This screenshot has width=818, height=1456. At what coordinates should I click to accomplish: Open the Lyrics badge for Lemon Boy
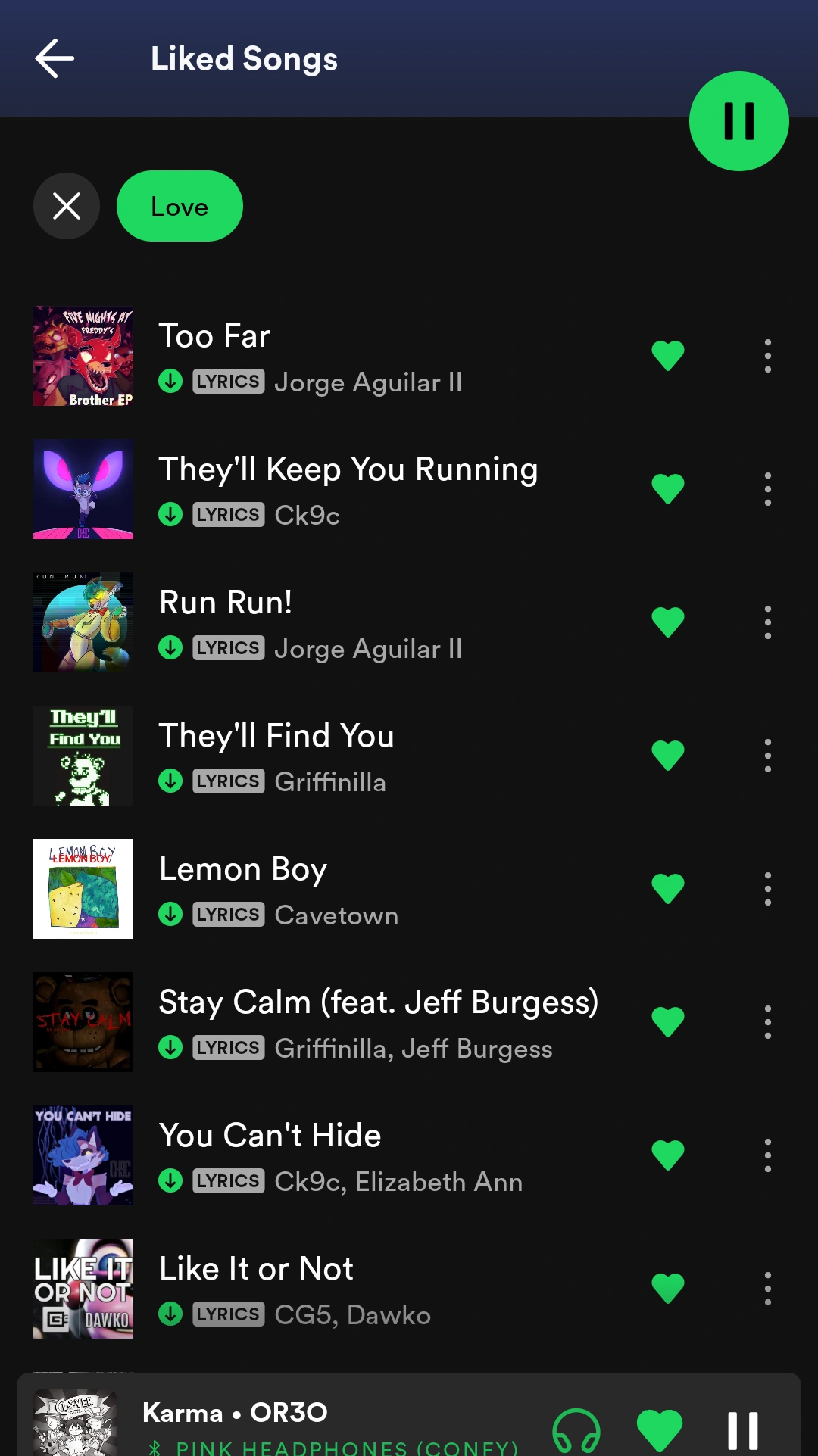[x=228, y=915]
